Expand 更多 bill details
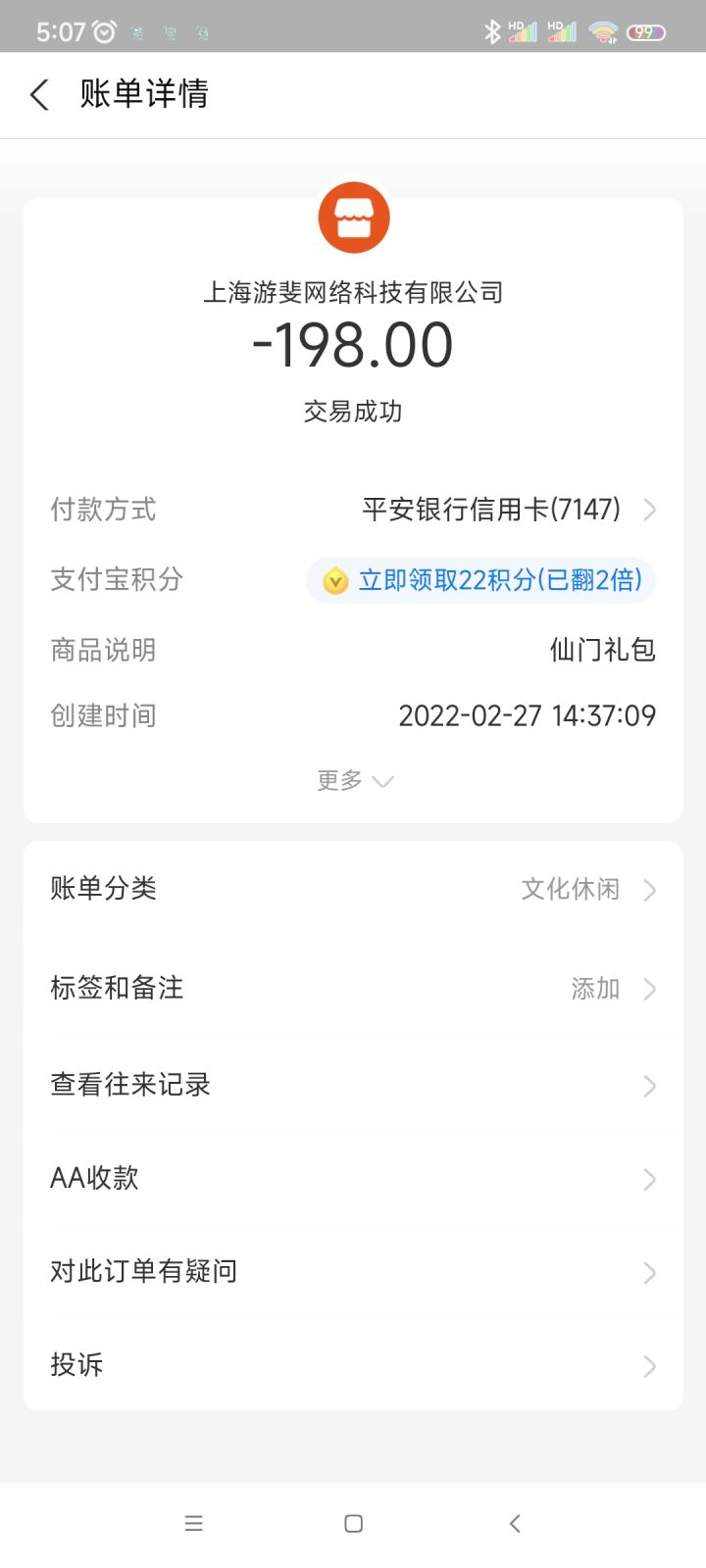Viewport: 706px width, 1568px height. 354,780
